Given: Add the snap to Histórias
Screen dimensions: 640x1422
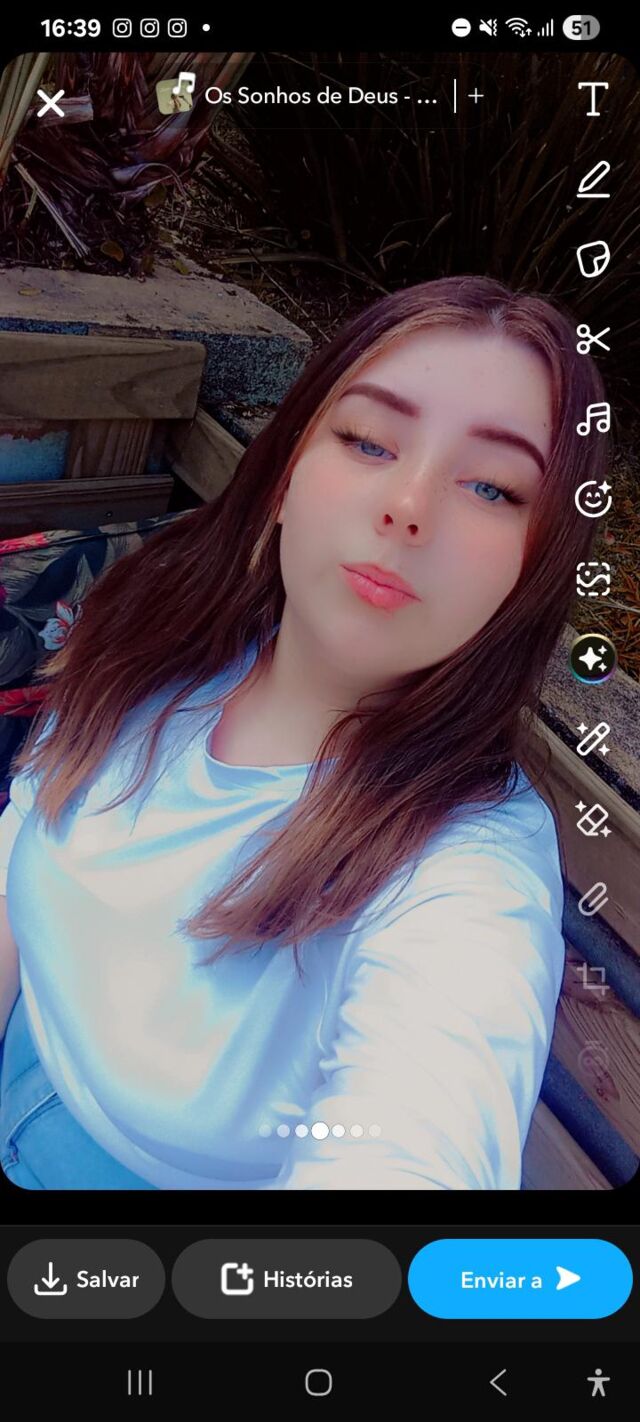Looking at the screenshot, I should 286,1279.
